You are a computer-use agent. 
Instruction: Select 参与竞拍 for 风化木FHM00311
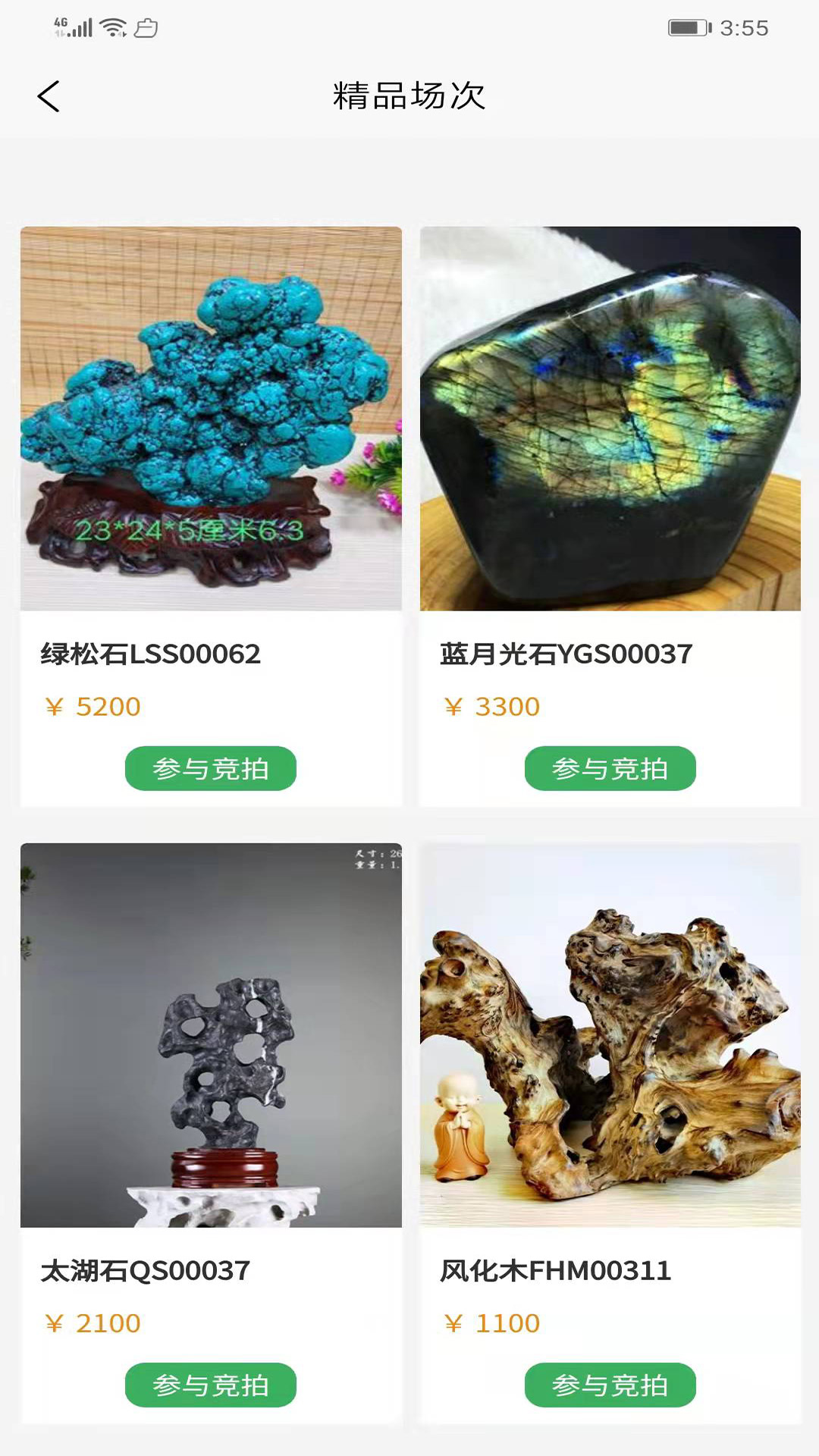610,1385
